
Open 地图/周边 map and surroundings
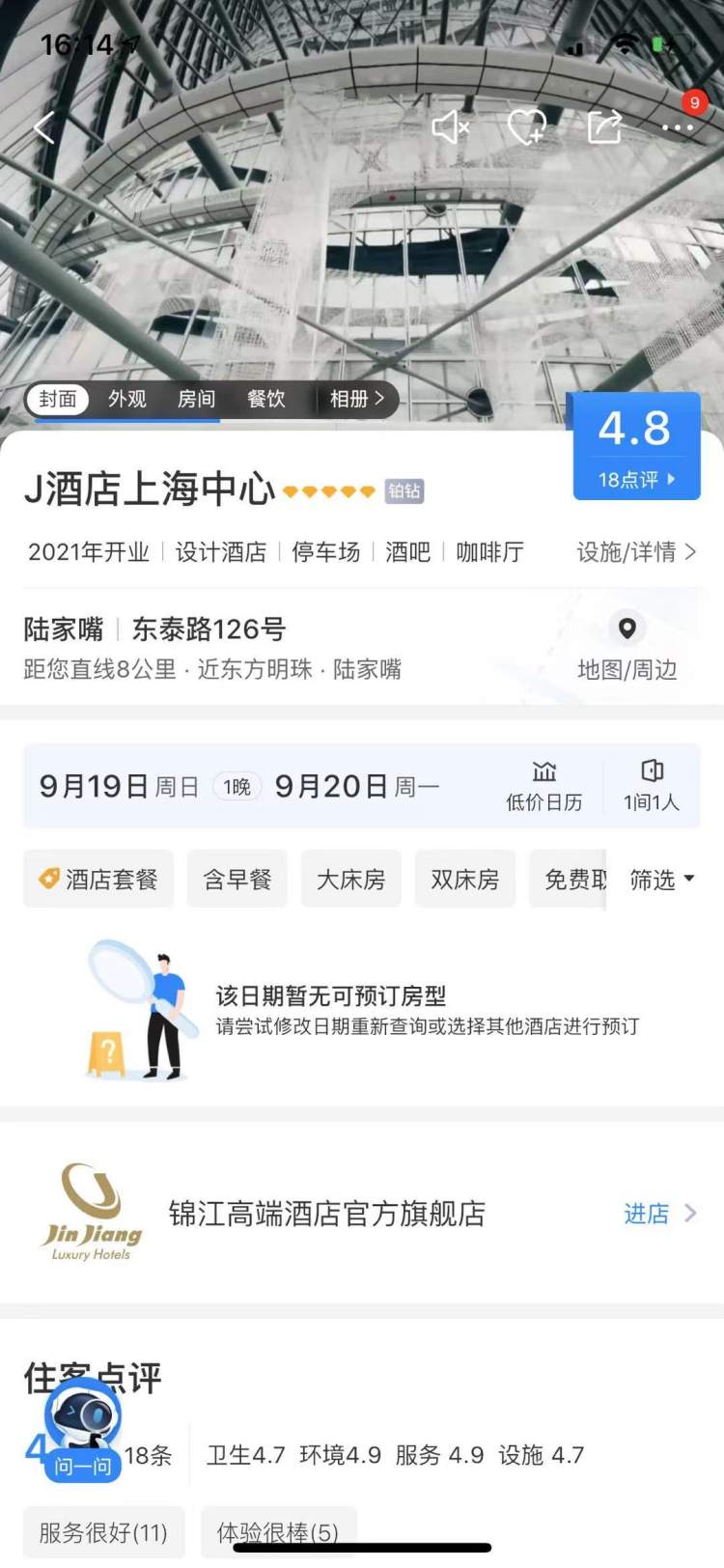[x=627, y=649]
